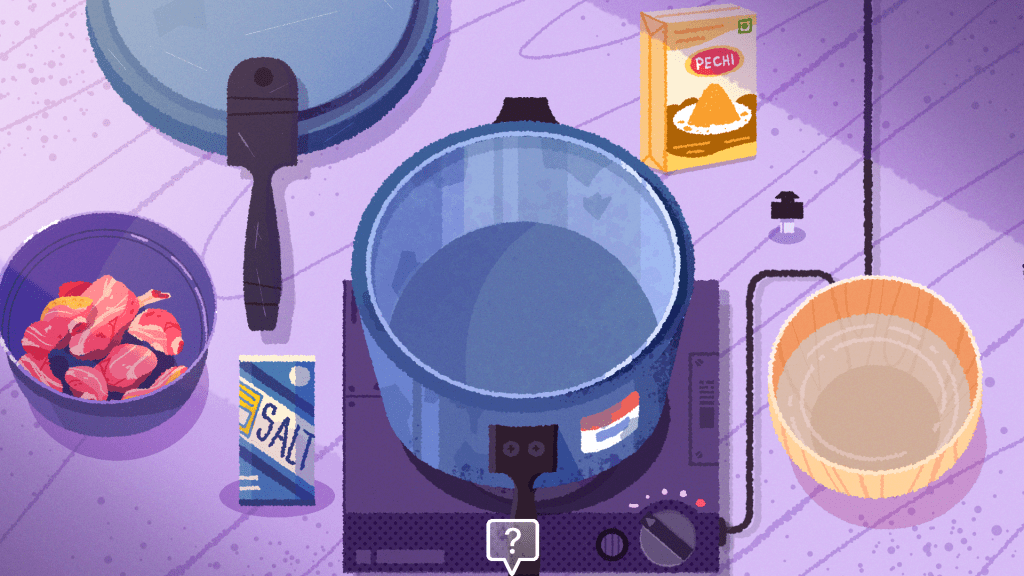Pick the Pechi spice powder box
This screenshot has height=576, width=1024.
(x=698, y=90)
